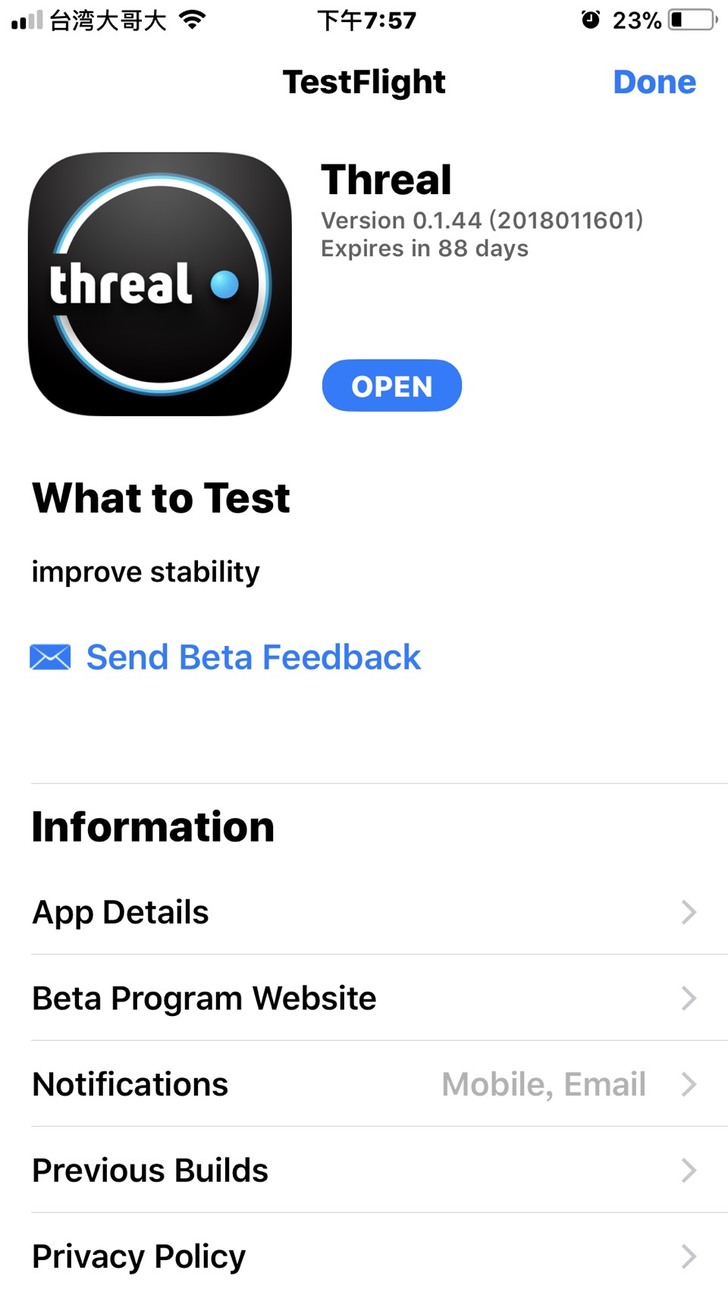Open App Details

(364, 912)
